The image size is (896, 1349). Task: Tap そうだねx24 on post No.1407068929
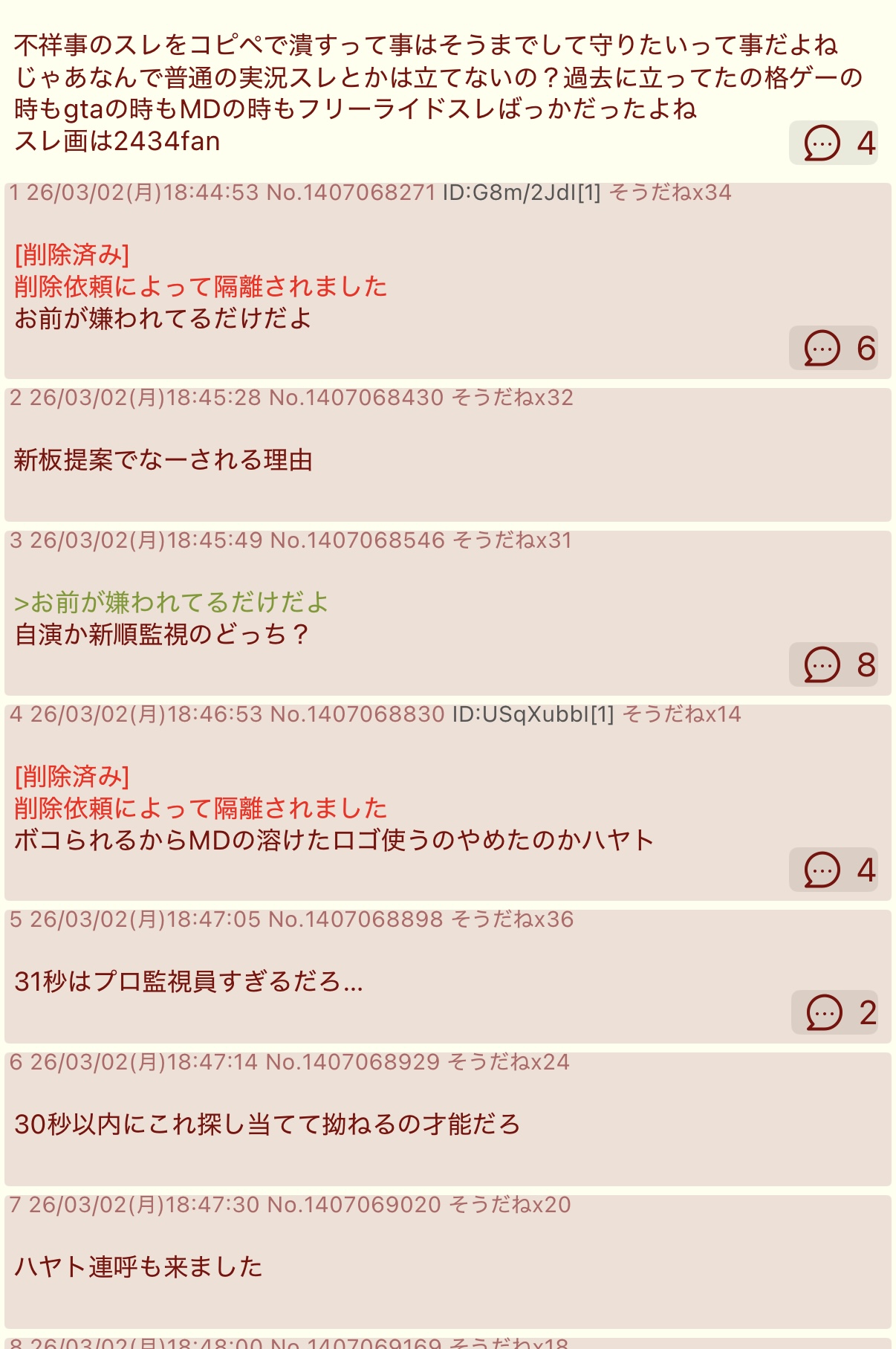pyautogui.click(x=509, y=1062)
